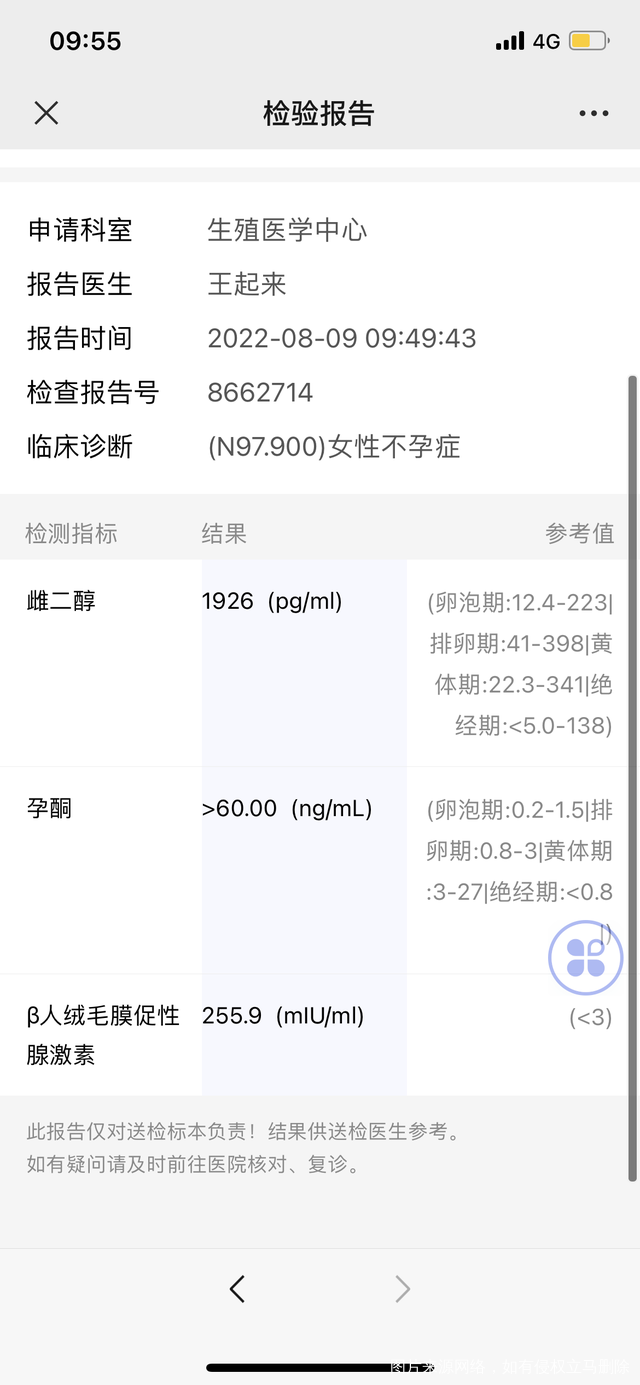The height and width of the screenshot is (1385, 640).
Task: Open the three-dot more options menu
Action: tap(593, 113)
